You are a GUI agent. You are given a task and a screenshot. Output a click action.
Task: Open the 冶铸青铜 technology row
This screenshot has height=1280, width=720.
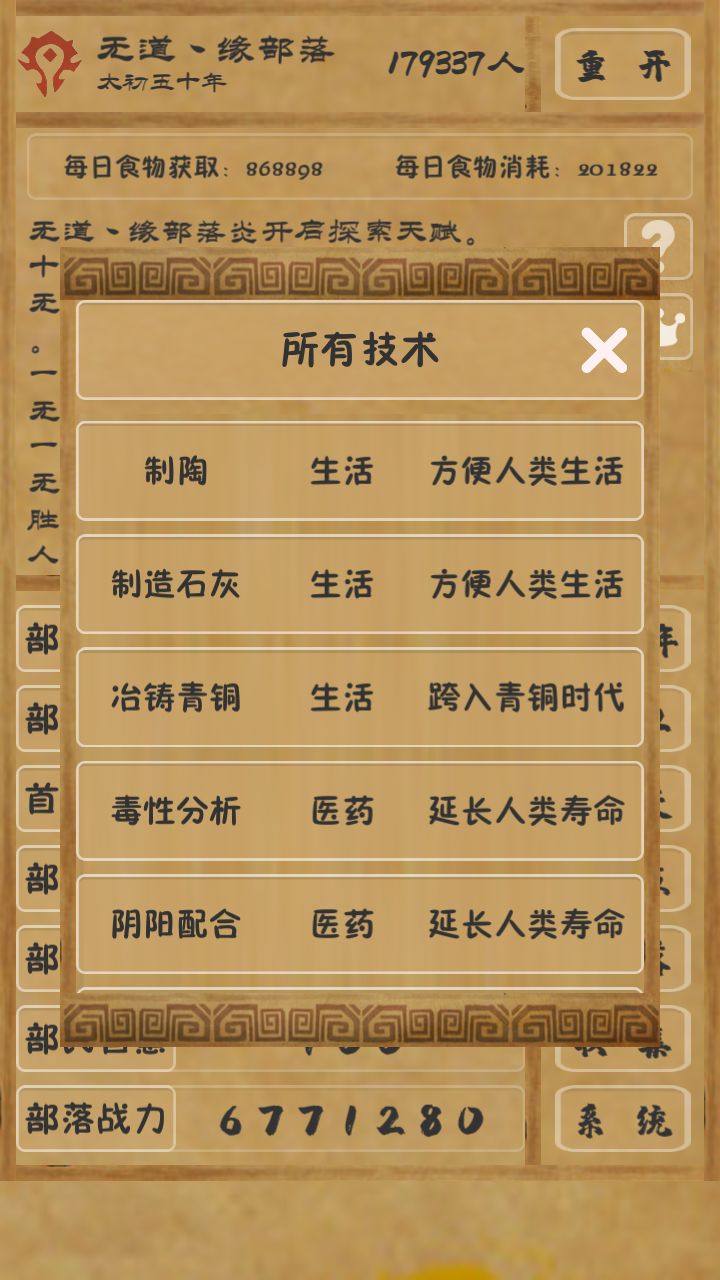(360, 698)
